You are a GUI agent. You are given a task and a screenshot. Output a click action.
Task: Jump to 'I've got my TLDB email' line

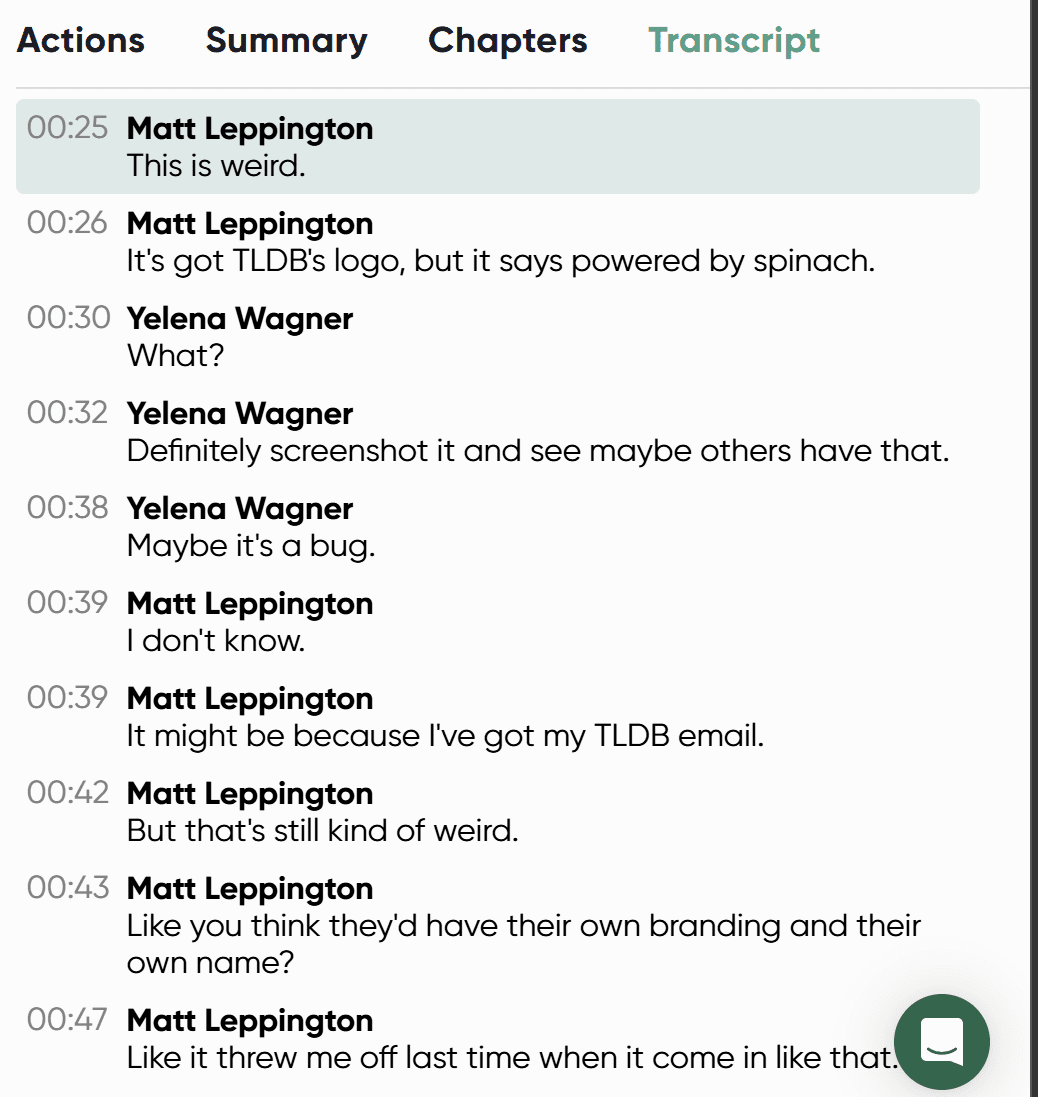point(445,736)
